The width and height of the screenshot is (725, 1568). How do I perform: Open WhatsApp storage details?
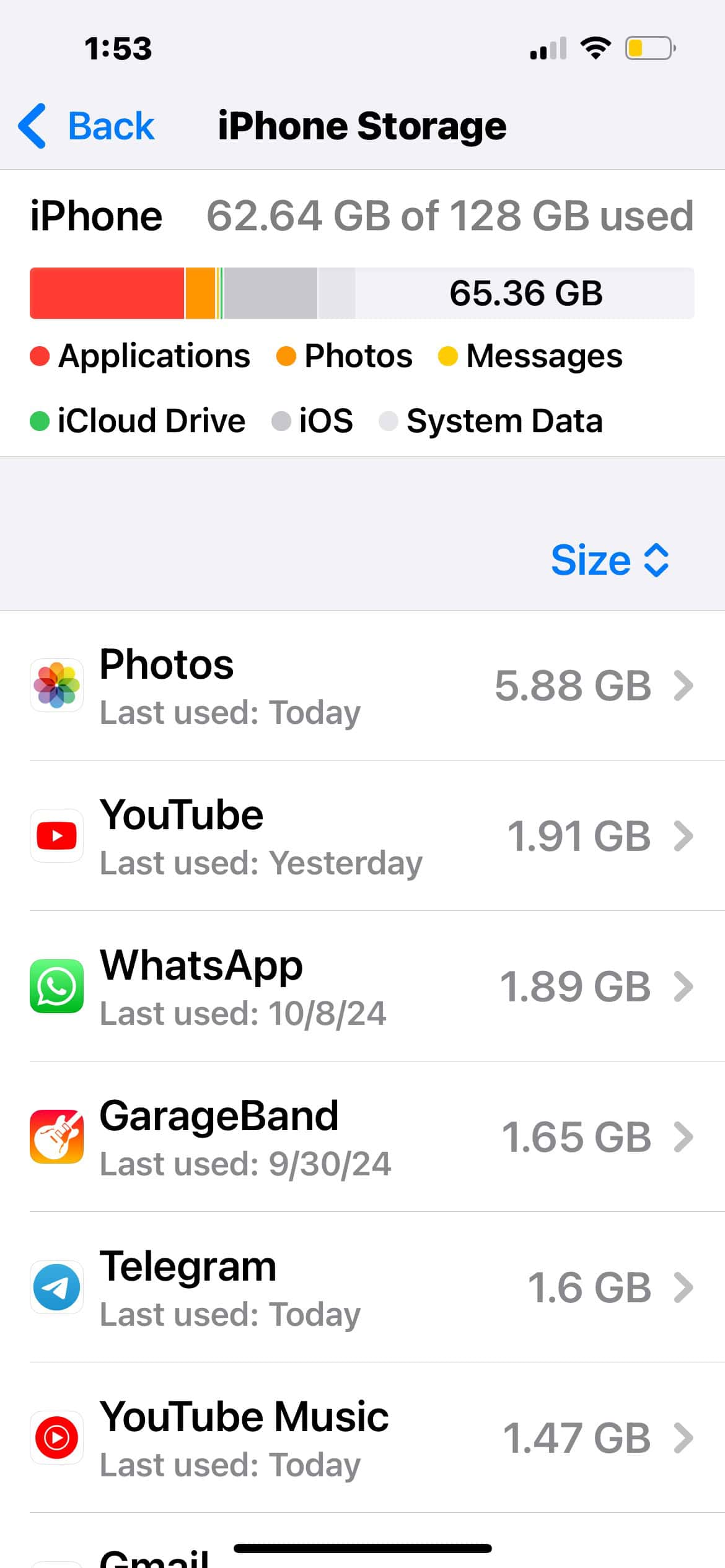pos(362,987)
